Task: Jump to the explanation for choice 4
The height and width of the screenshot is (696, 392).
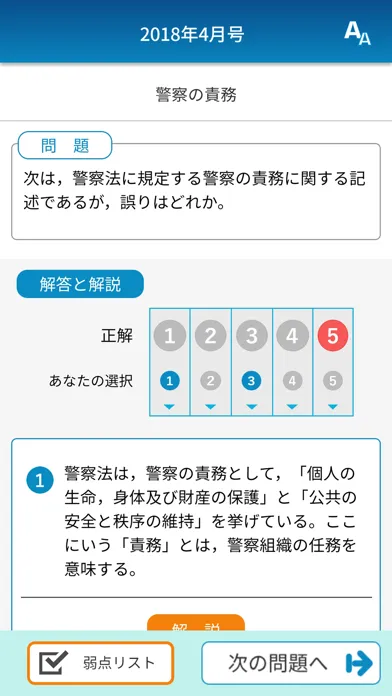Action: click(293, 362)
